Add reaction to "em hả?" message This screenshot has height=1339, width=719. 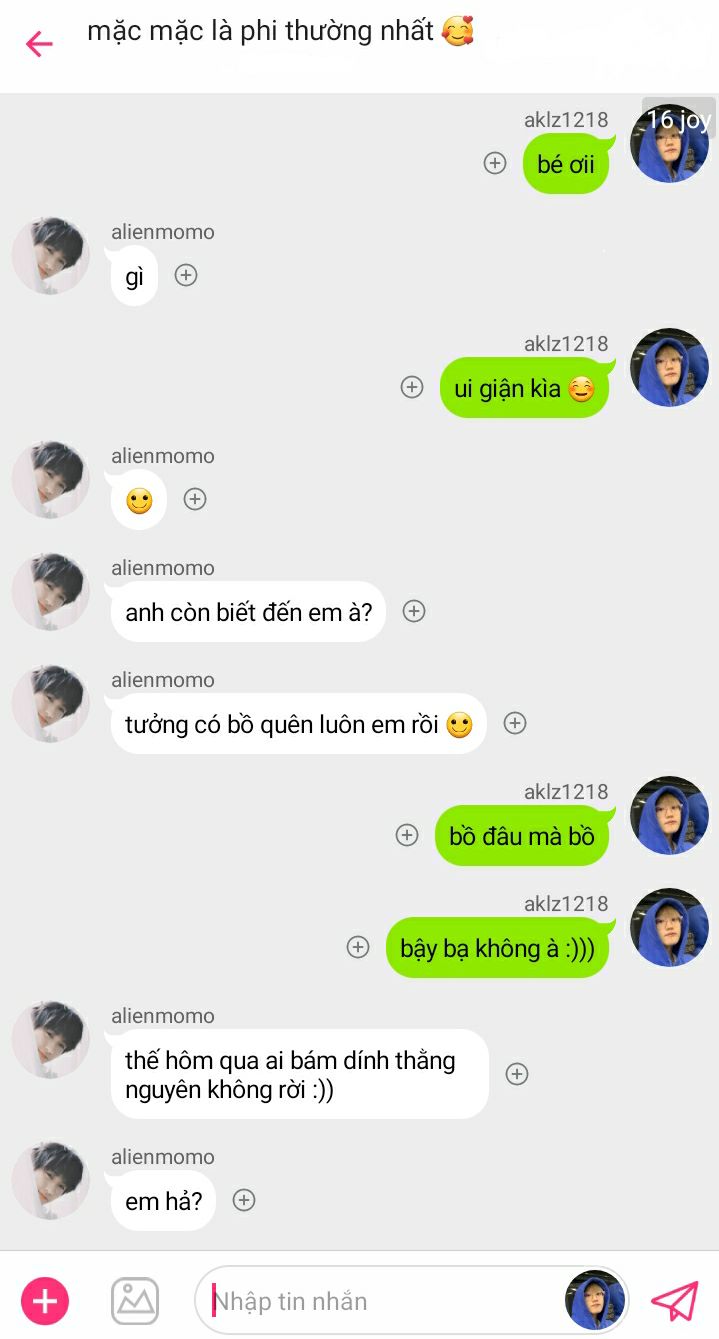pyautogui.click(x=244, y=1200)
